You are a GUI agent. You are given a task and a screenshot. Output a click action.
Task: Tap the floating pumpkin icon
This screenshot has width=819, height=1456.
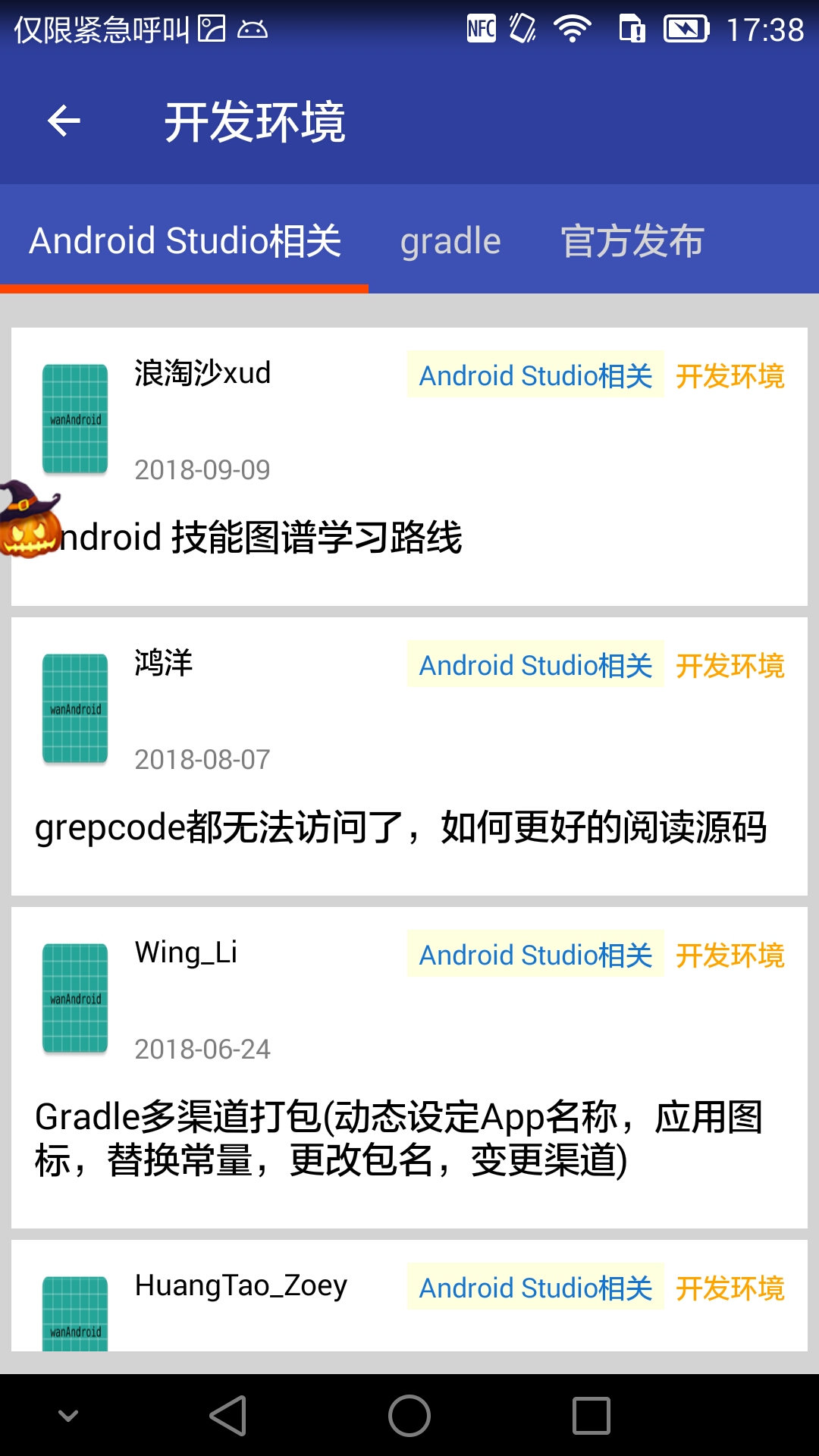pos(29,520)
